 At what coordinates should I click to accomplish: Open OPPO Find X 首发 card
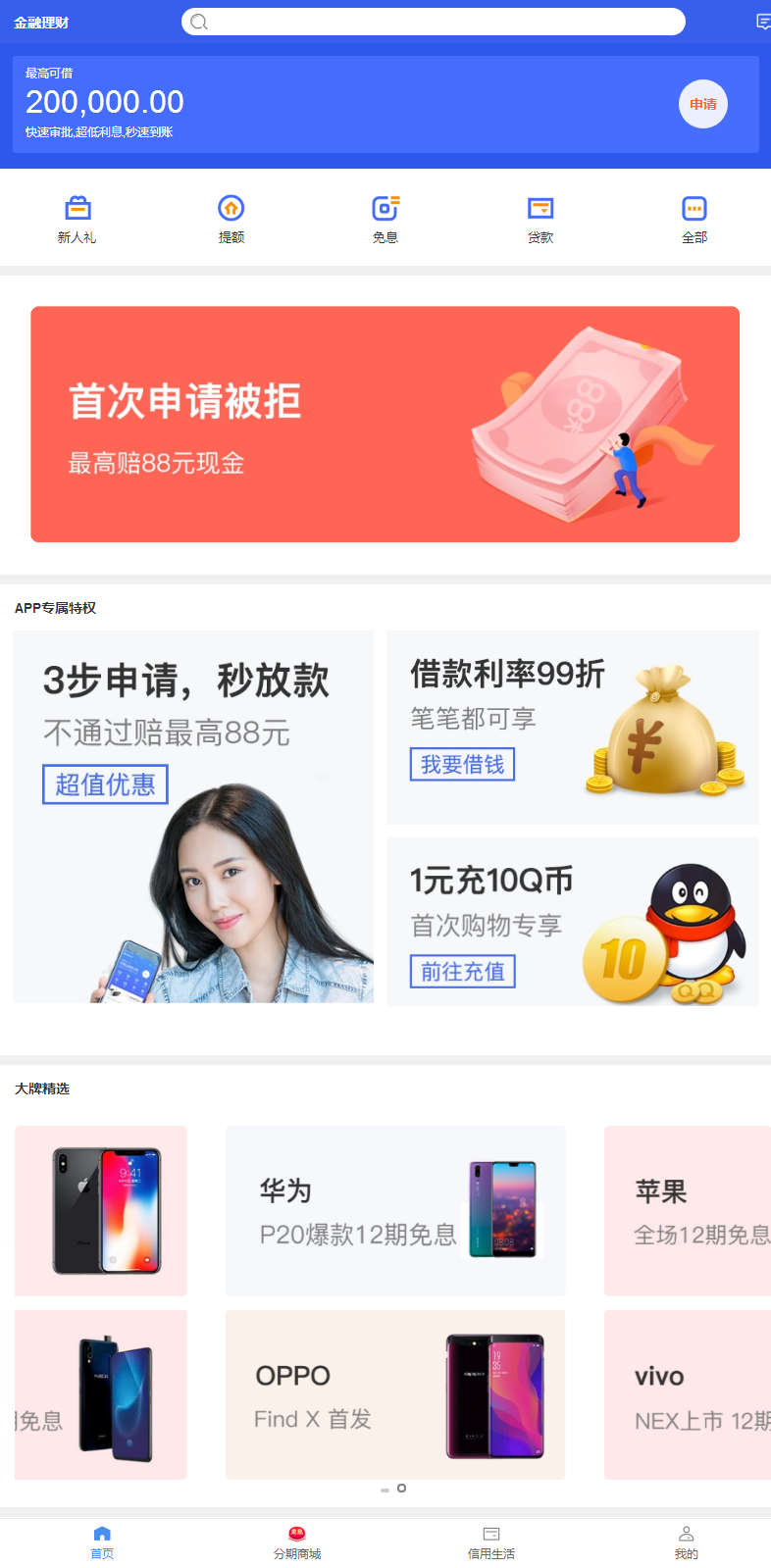395,1394
